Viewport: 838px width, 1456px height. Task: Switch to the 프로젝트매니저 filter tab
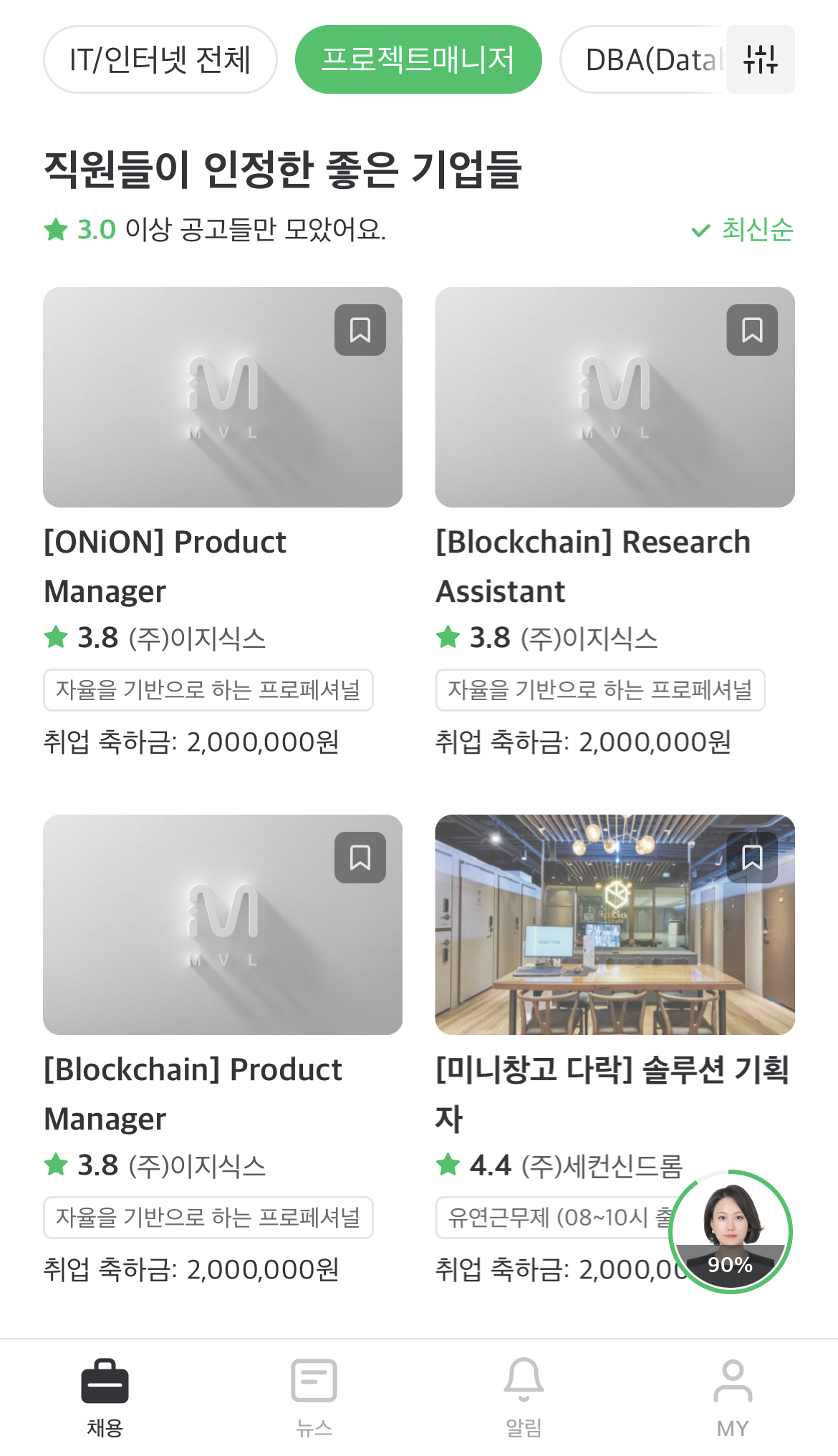coord(418,60)
